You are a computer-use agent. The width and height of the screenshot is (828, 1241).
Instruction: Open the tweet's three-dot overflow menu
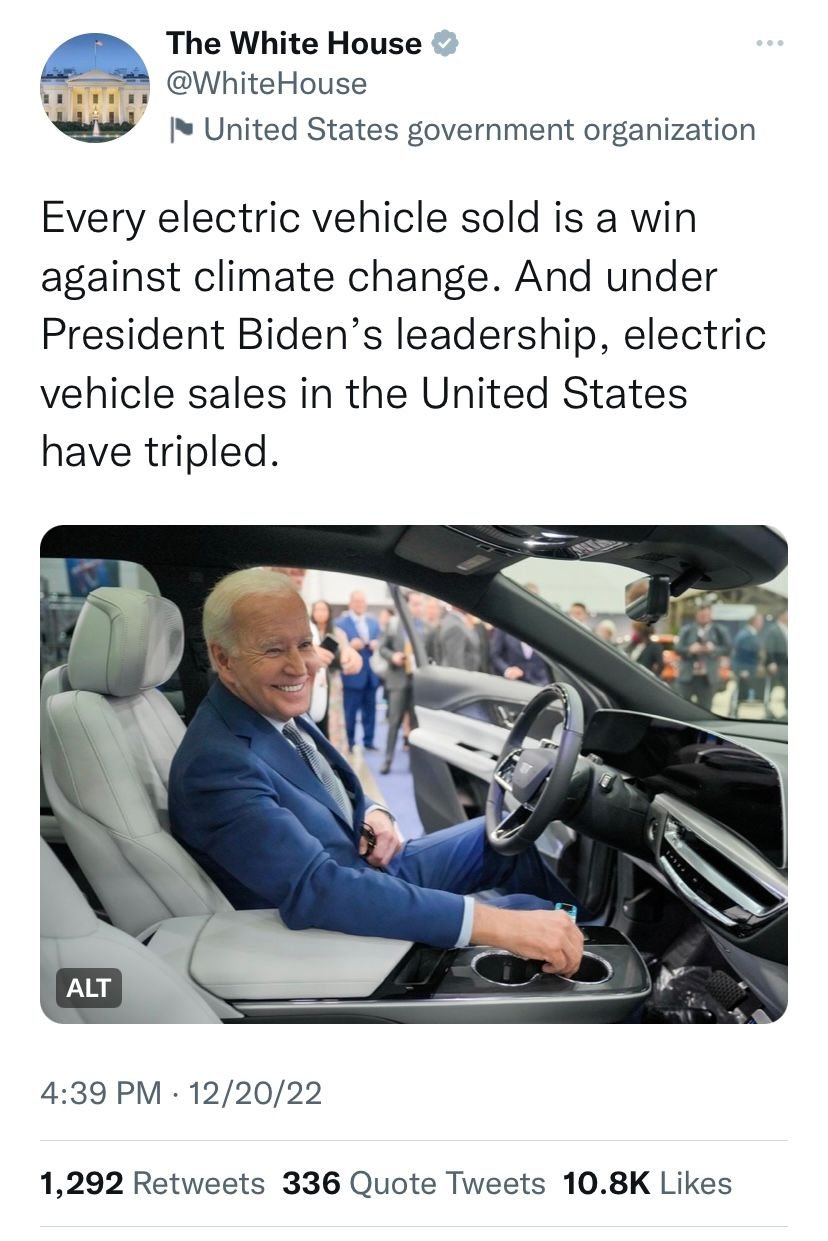770,44
